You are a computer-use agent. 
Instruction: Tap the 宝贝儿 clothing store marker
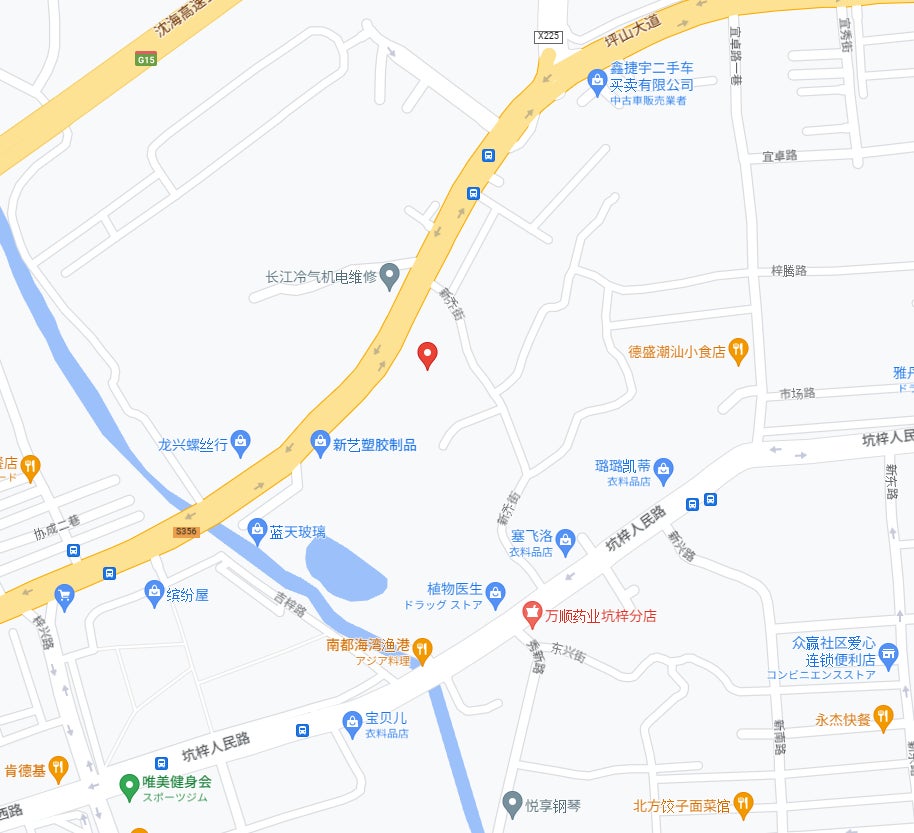351,722
